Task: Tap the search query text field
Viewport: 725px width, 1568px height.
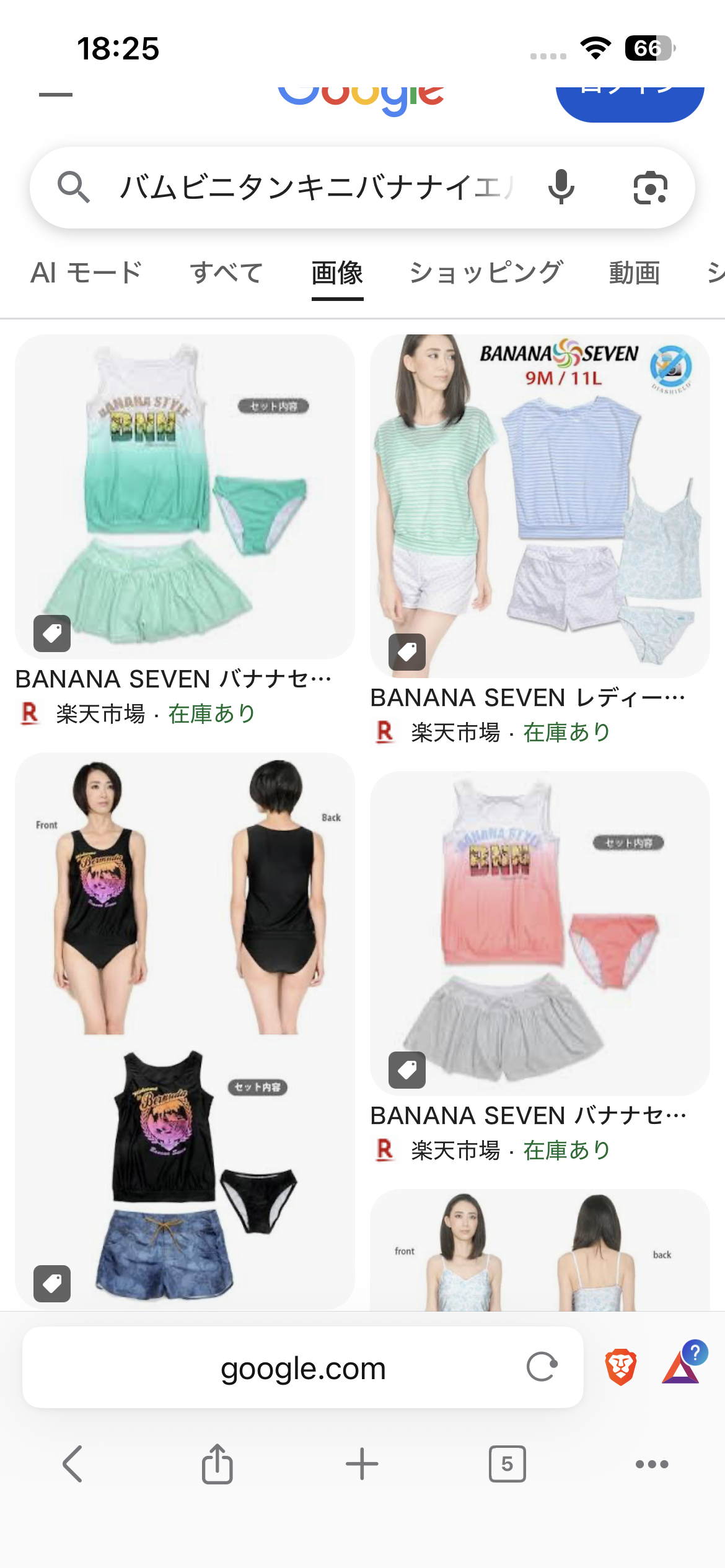Action: [x=310, y=187]
